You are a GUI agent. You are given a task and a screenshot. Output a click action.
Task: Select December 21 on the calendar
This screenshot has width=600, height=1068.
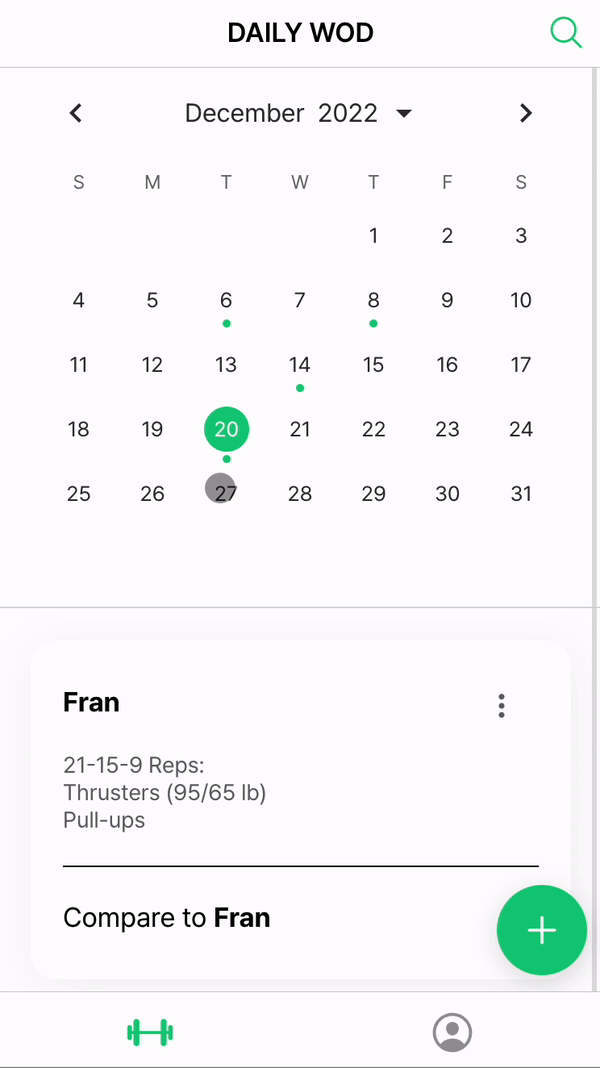(300, 429)
